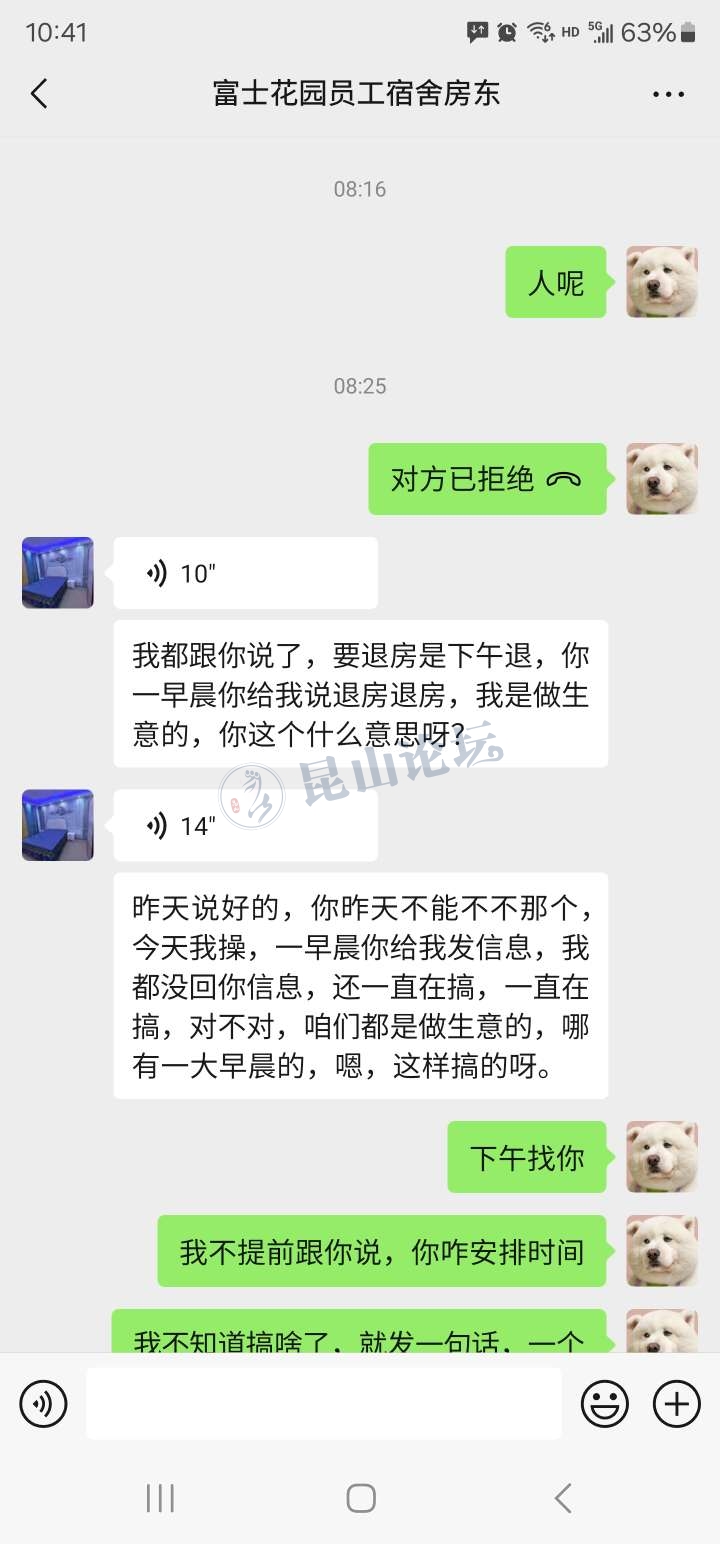Tap the system home button
The width and height of the screenshot is (720, 1544).
[x=360, y=1498]
